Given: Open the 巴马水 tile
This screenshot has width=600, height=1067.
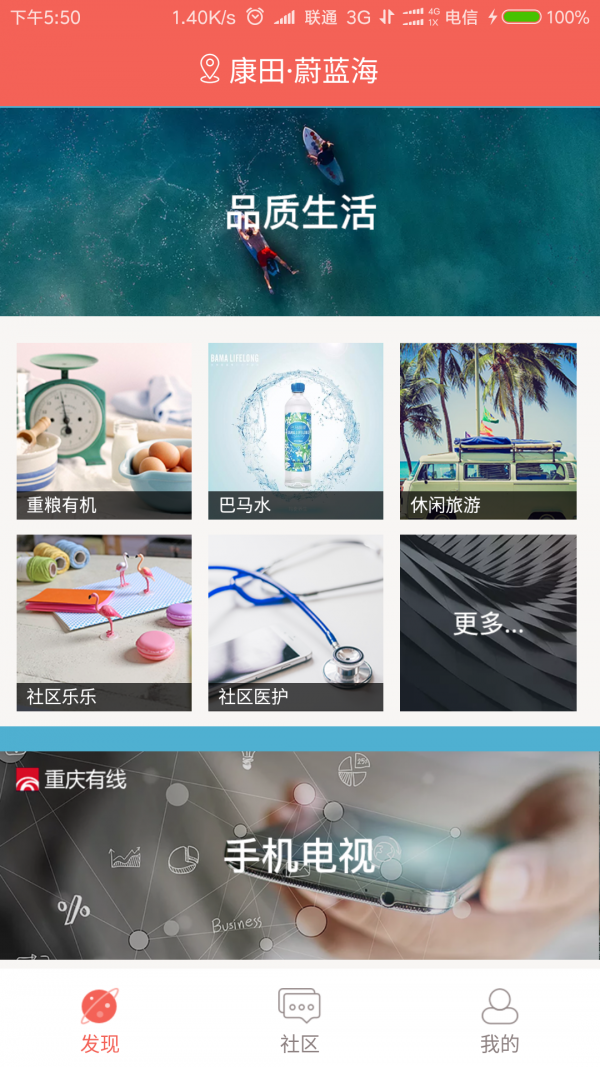Looking at the screenshot, I should (296, 431).
